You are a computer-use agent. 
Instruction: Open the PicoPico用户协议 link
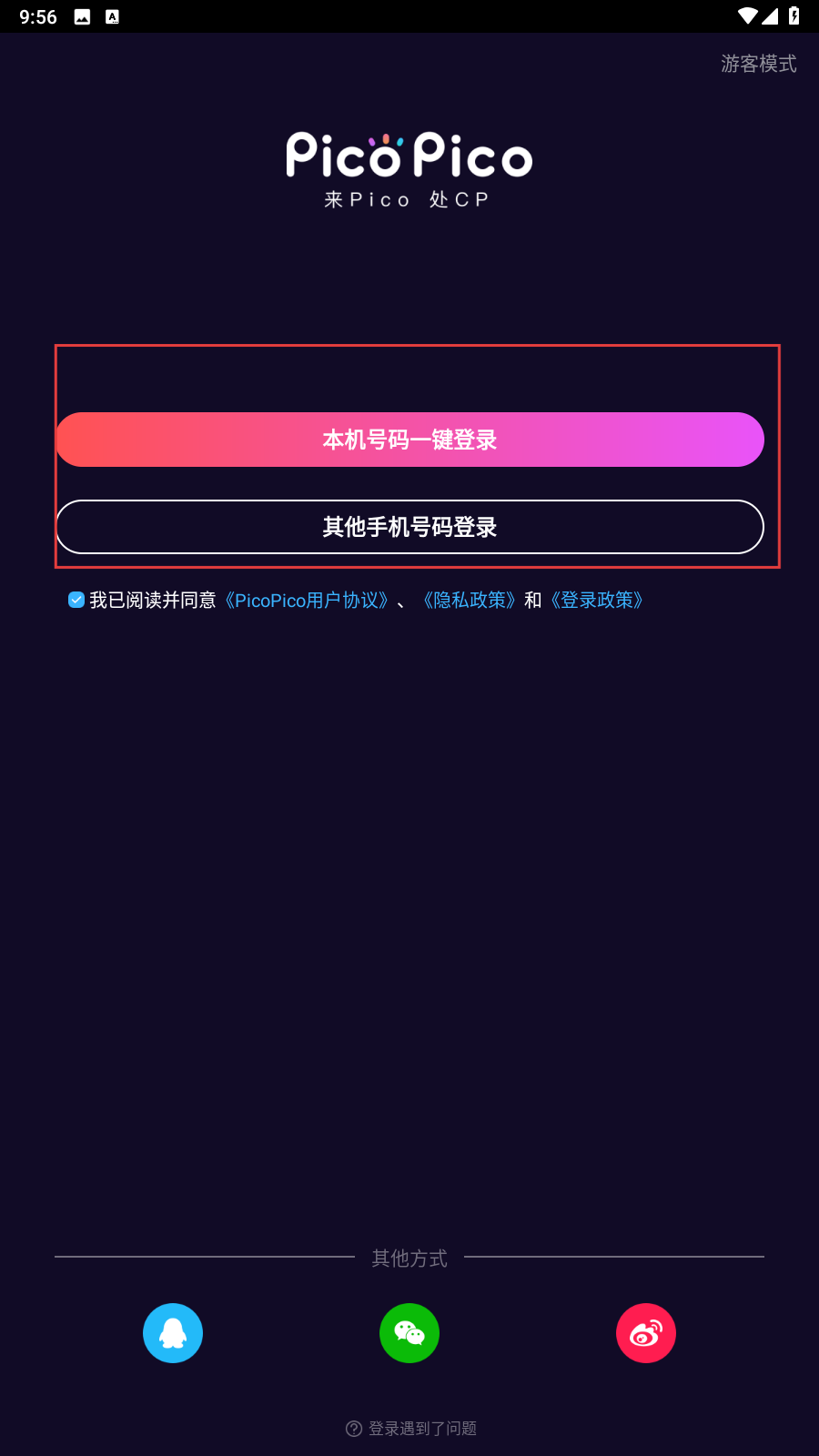pos(309,601)
